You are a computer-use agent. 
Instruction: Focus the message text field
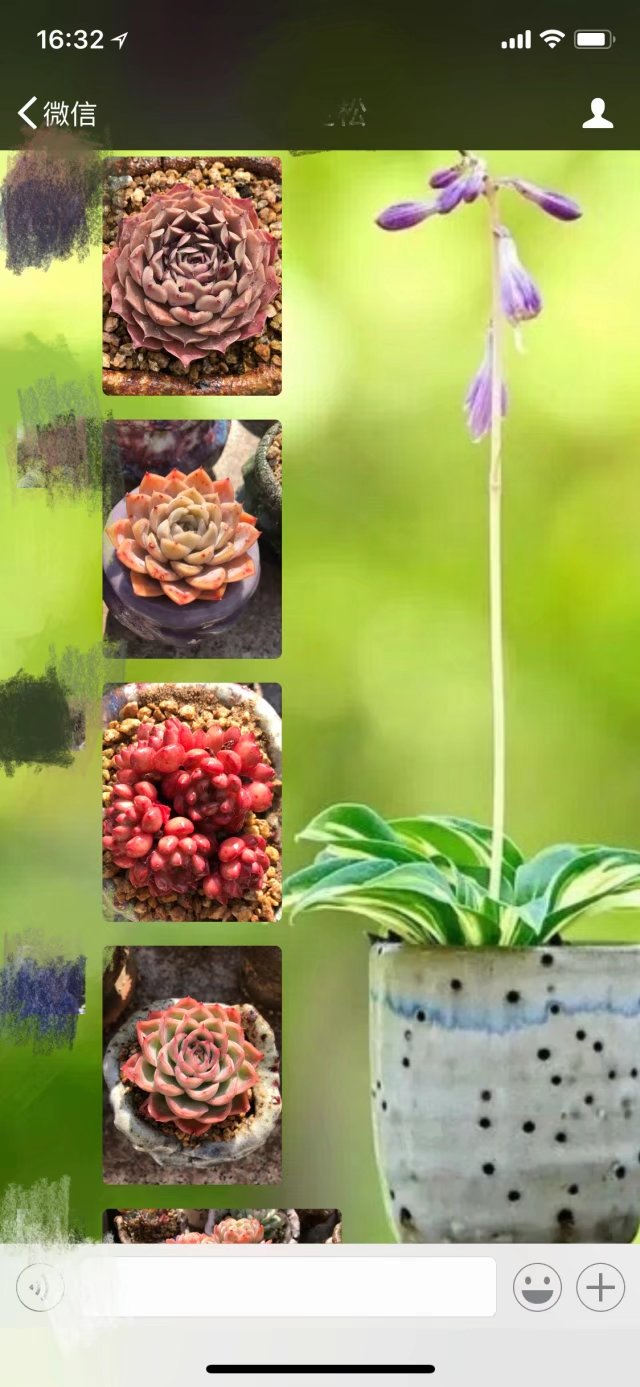pos(300,1287)
